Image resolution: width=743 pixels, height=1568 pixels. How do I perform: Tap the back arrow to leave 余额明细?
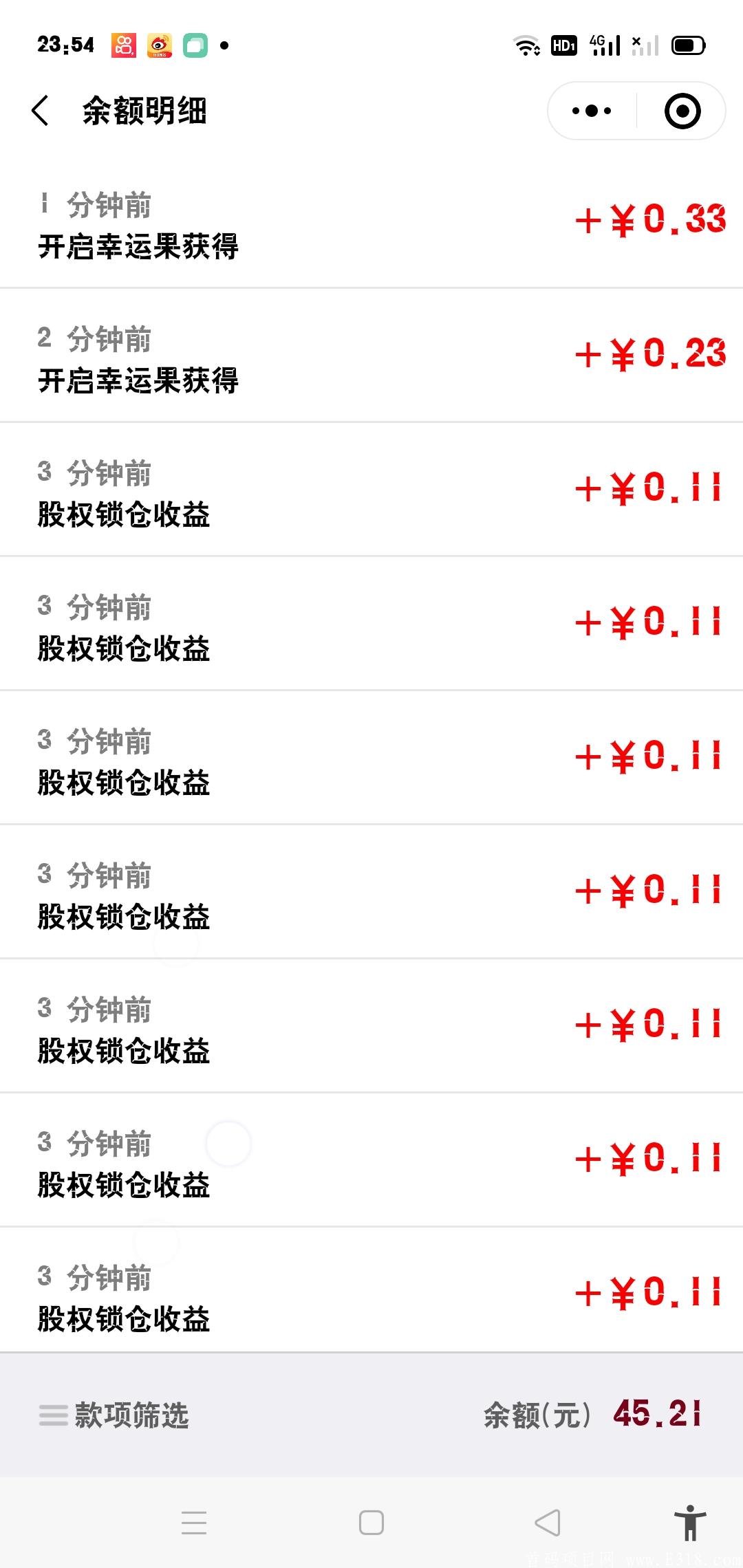(41, 110)
